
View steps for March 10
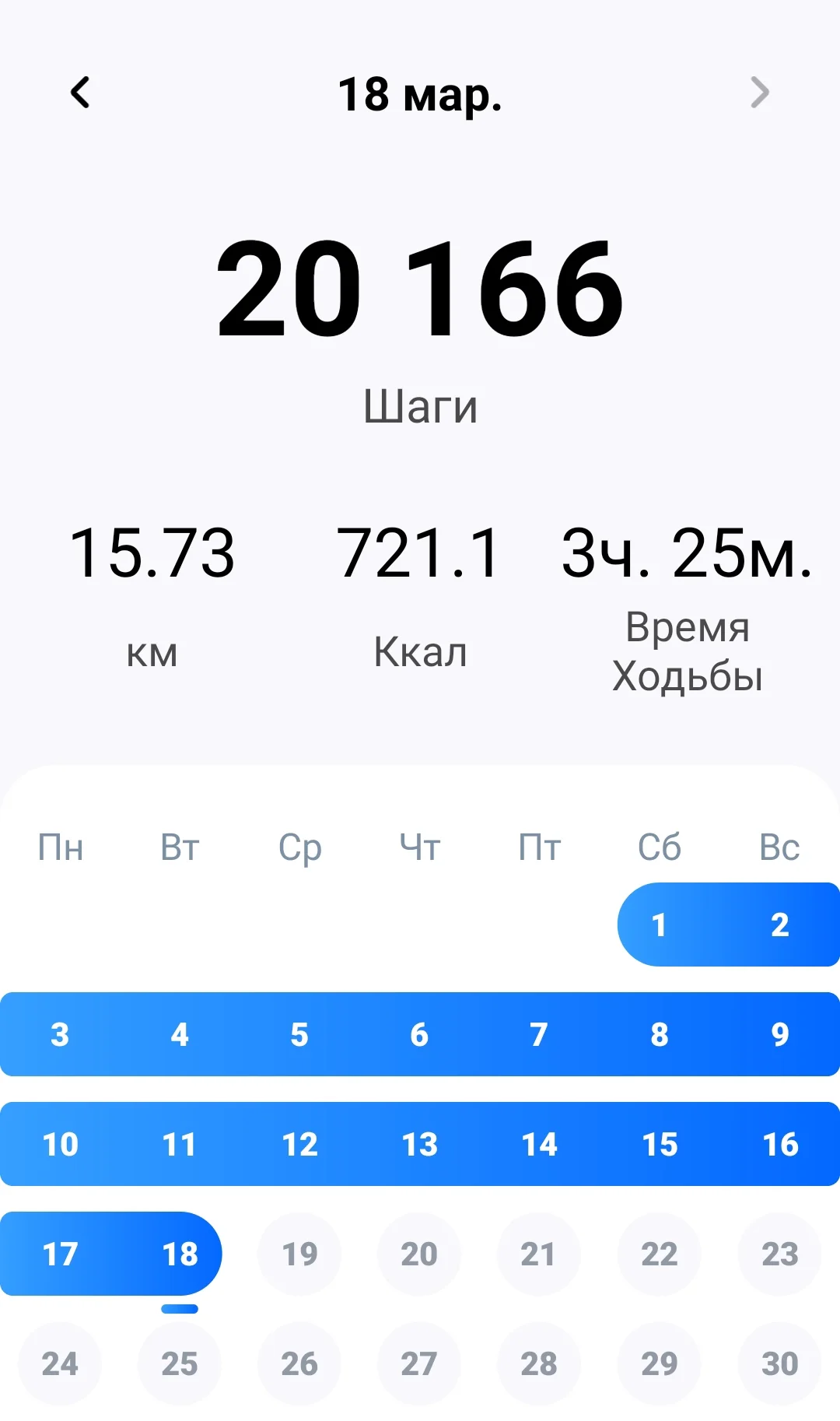[60, 1144]
